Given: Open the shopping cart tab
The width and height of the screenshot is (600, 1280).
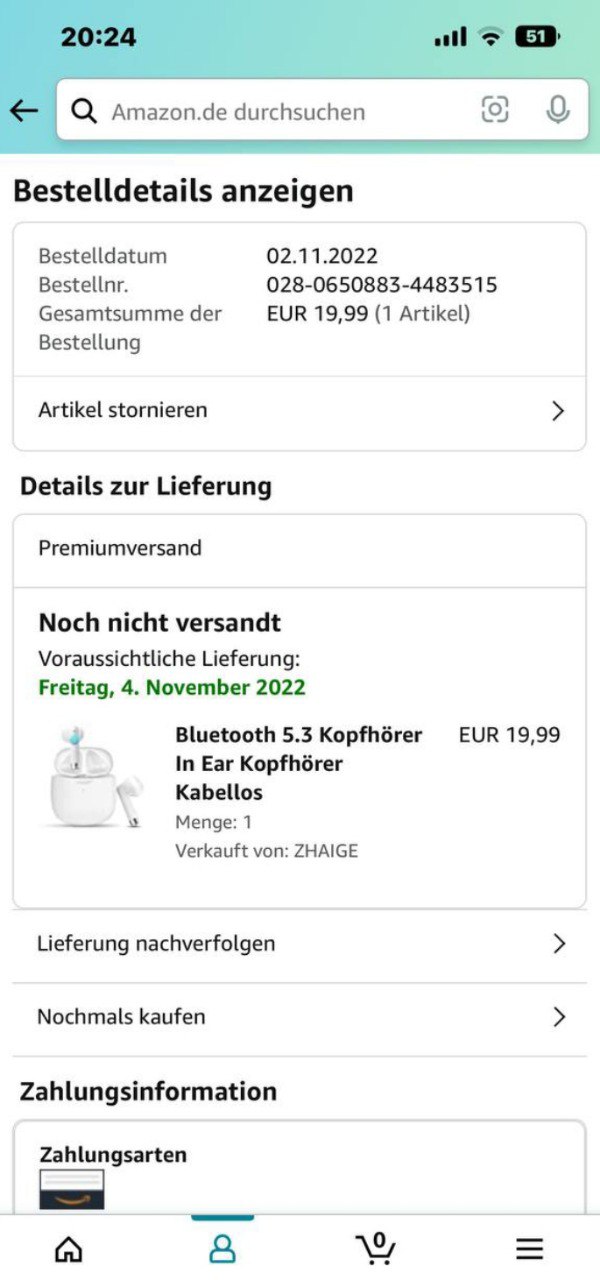Looking at the screenshot, I should (376, 1248).
